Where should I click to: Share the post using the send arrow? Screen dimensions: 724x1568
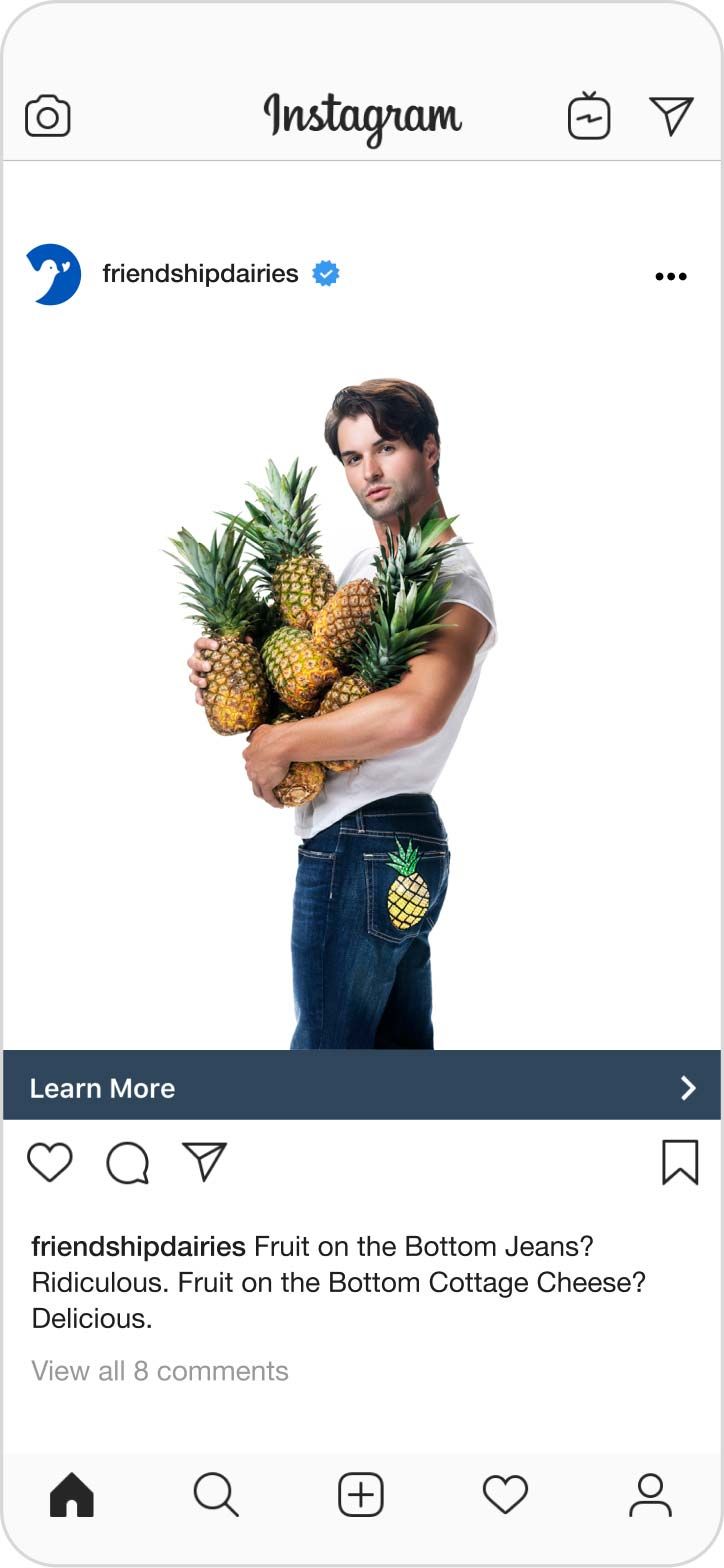tap(204, 1163)
